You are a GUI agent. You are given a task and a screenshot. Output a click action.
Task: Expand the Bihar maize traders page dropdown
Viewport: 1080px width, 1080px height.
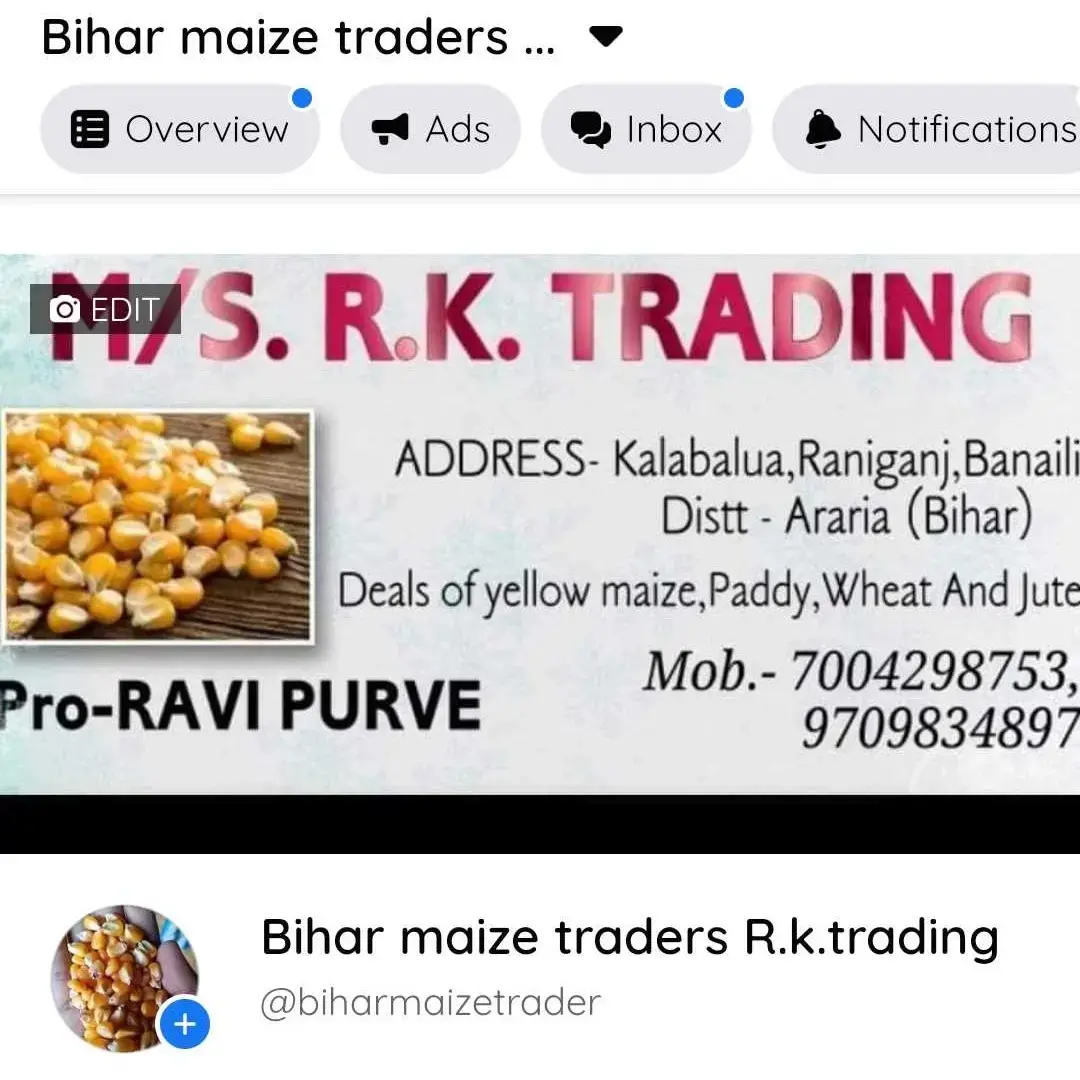point(606,38)
